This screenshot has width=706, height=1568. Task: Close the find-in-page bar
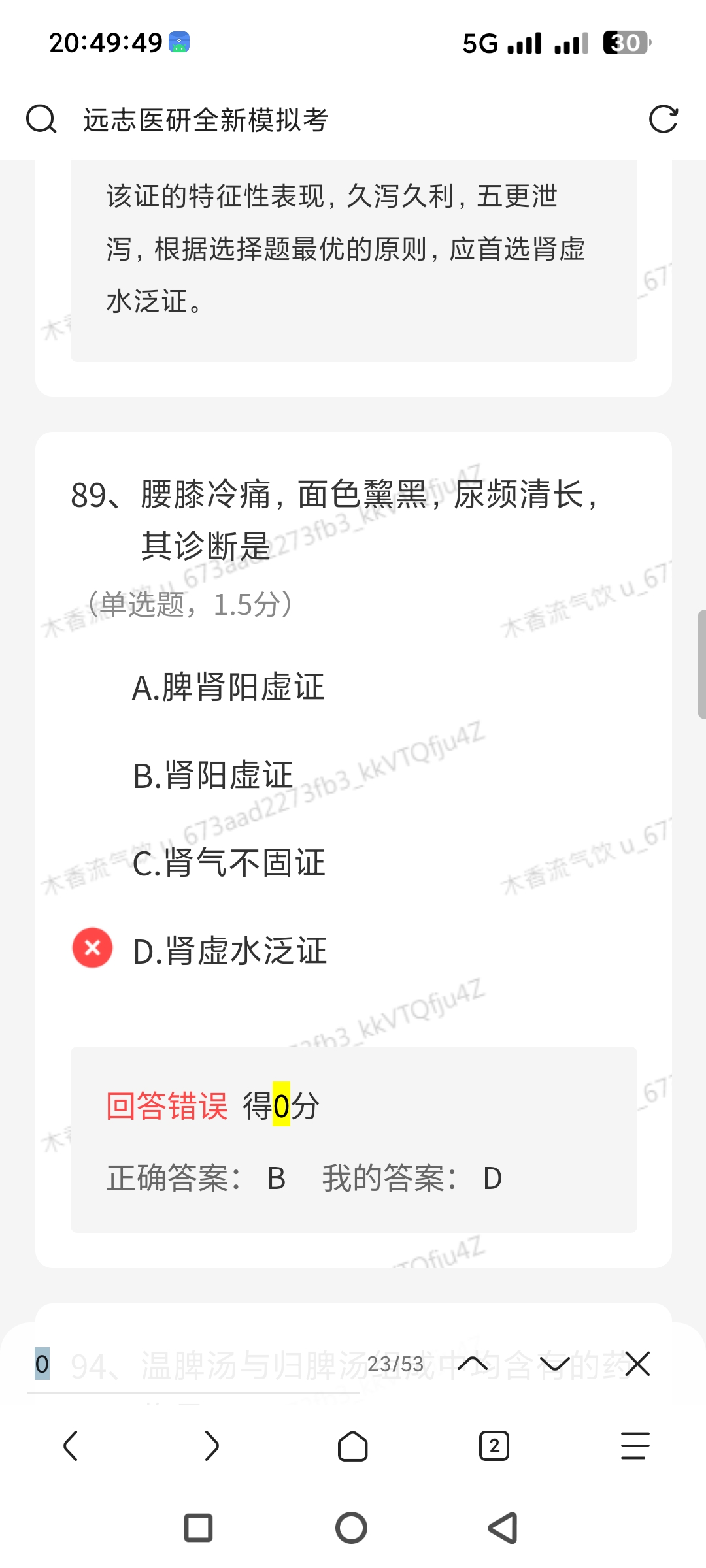pos(637,1364)
